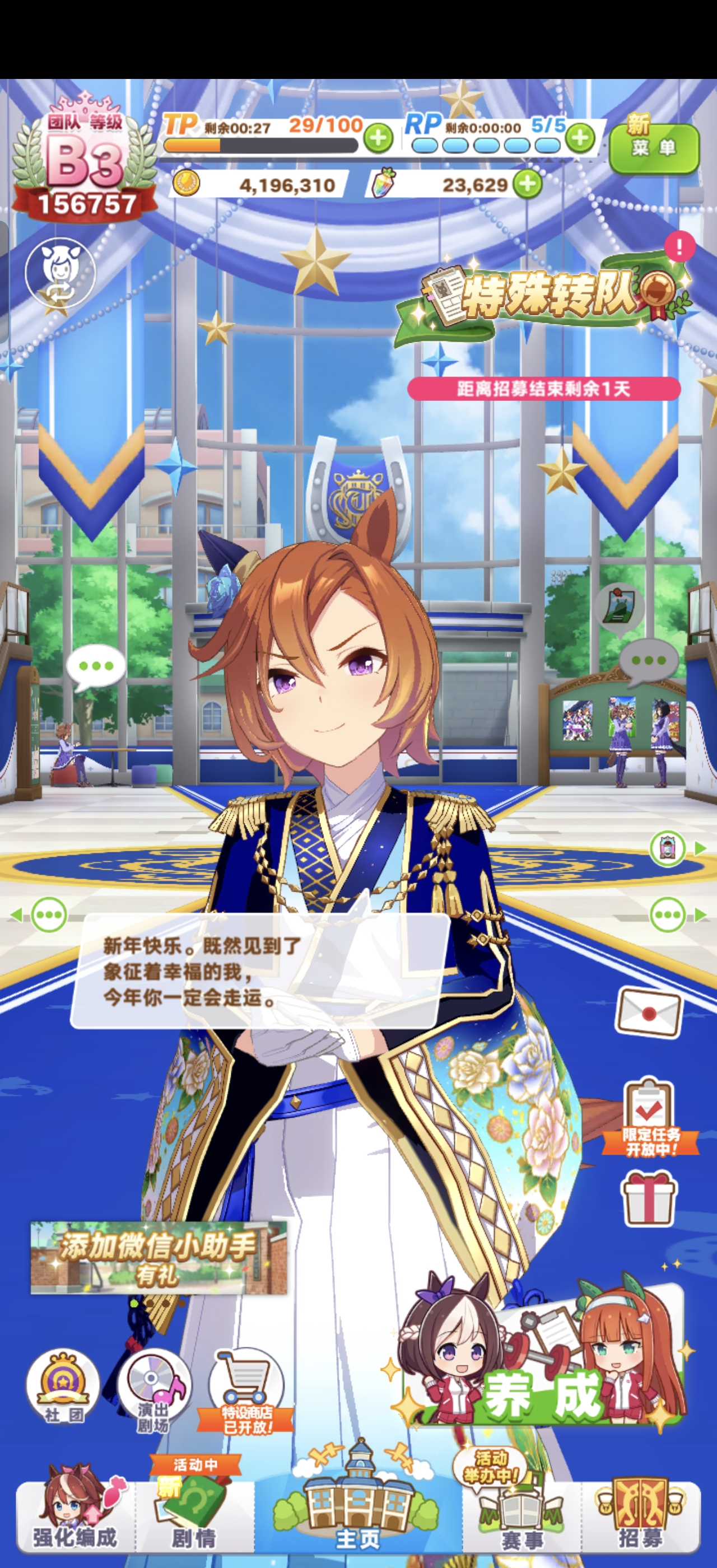
Task: Open the gift box presents
Action: (x=648, y=1197)
